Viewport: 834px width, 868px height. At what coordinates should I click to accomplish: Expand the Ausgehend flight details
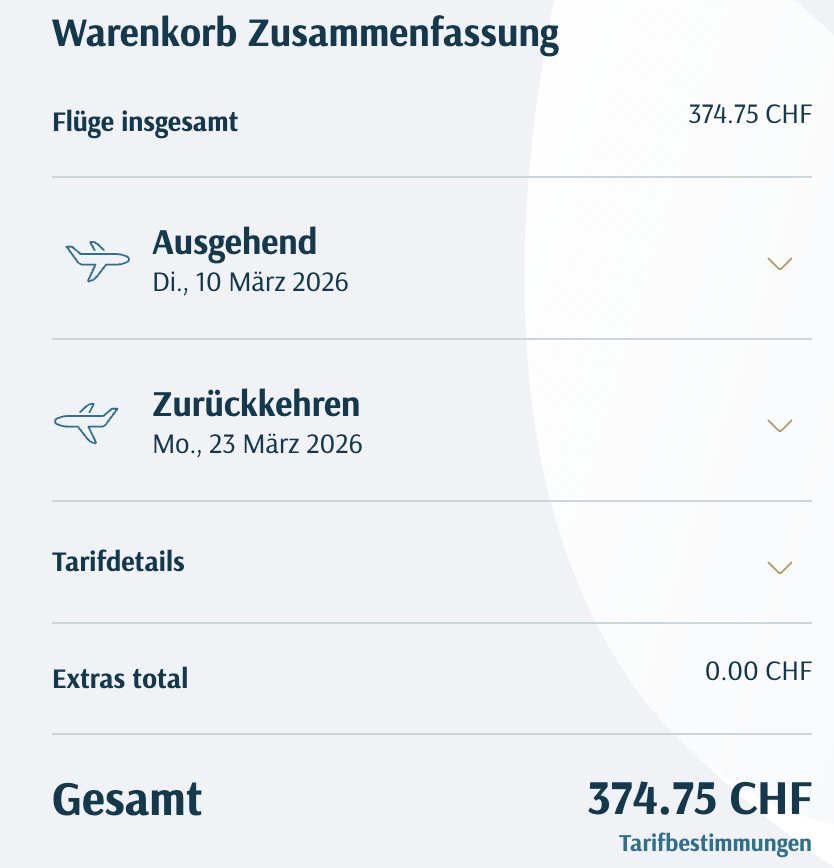(x=779, y=264)
